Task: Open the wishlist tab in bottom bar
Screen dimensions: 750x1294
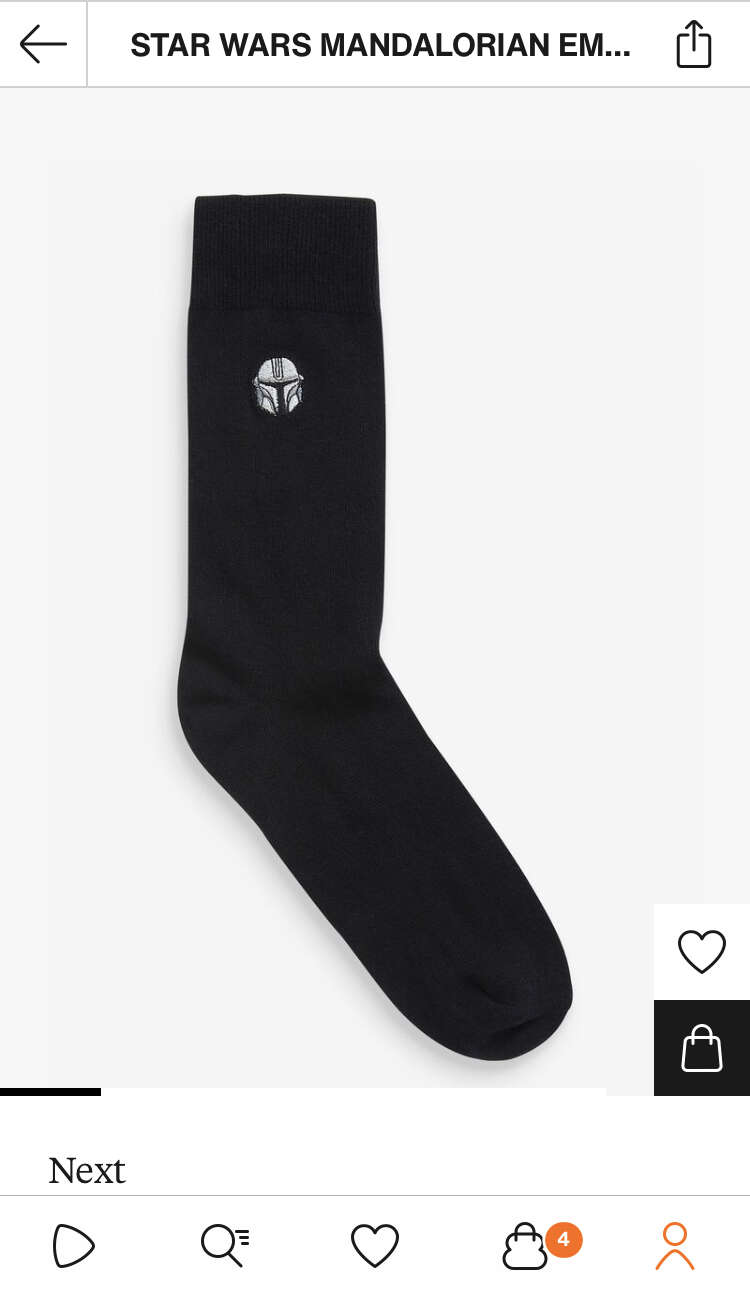Action: point(375,1246)
